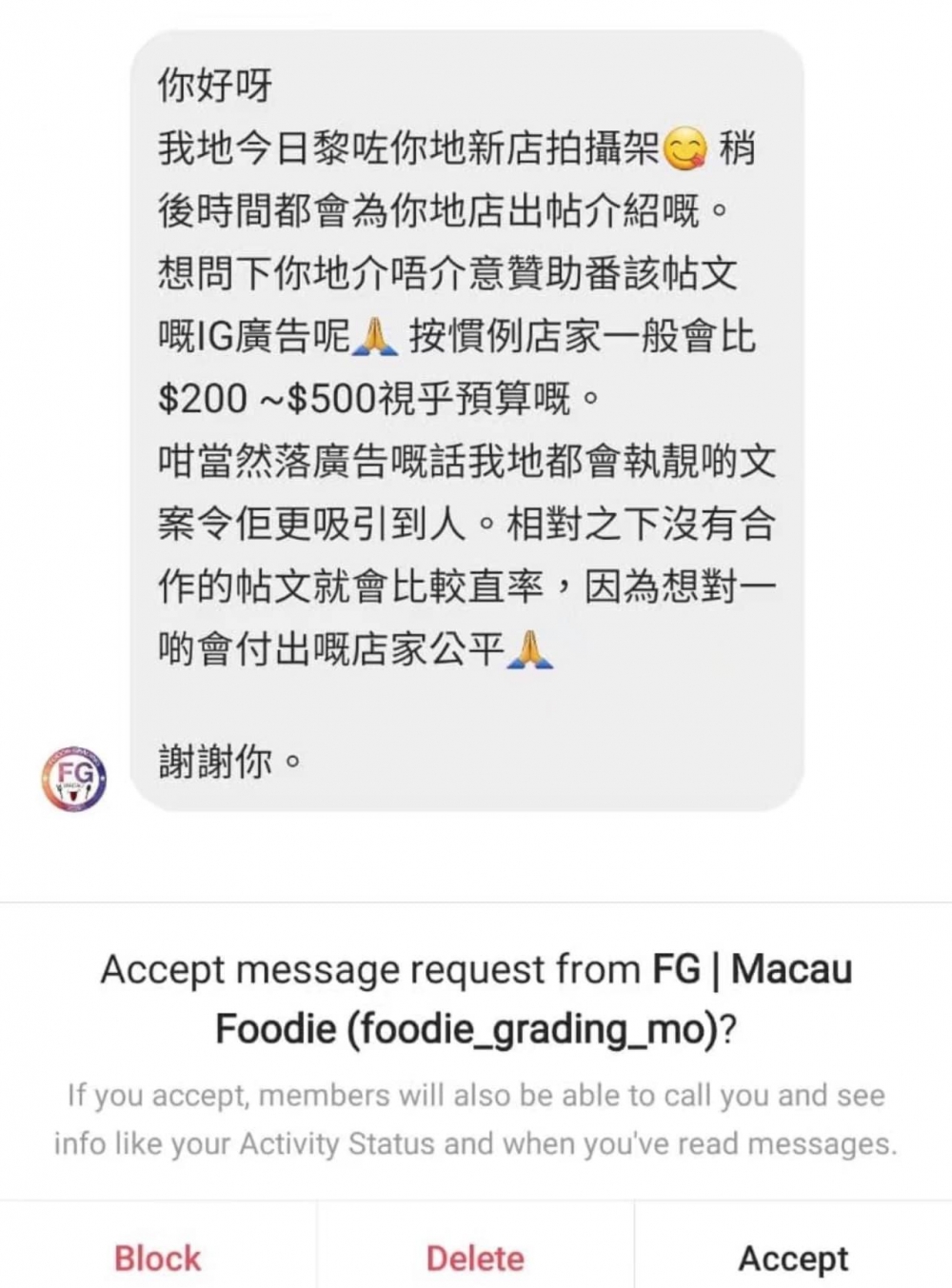Screen dimensions: 952x1288
Task: Block the foodie_grading_mo message request
Action: 158,1258
